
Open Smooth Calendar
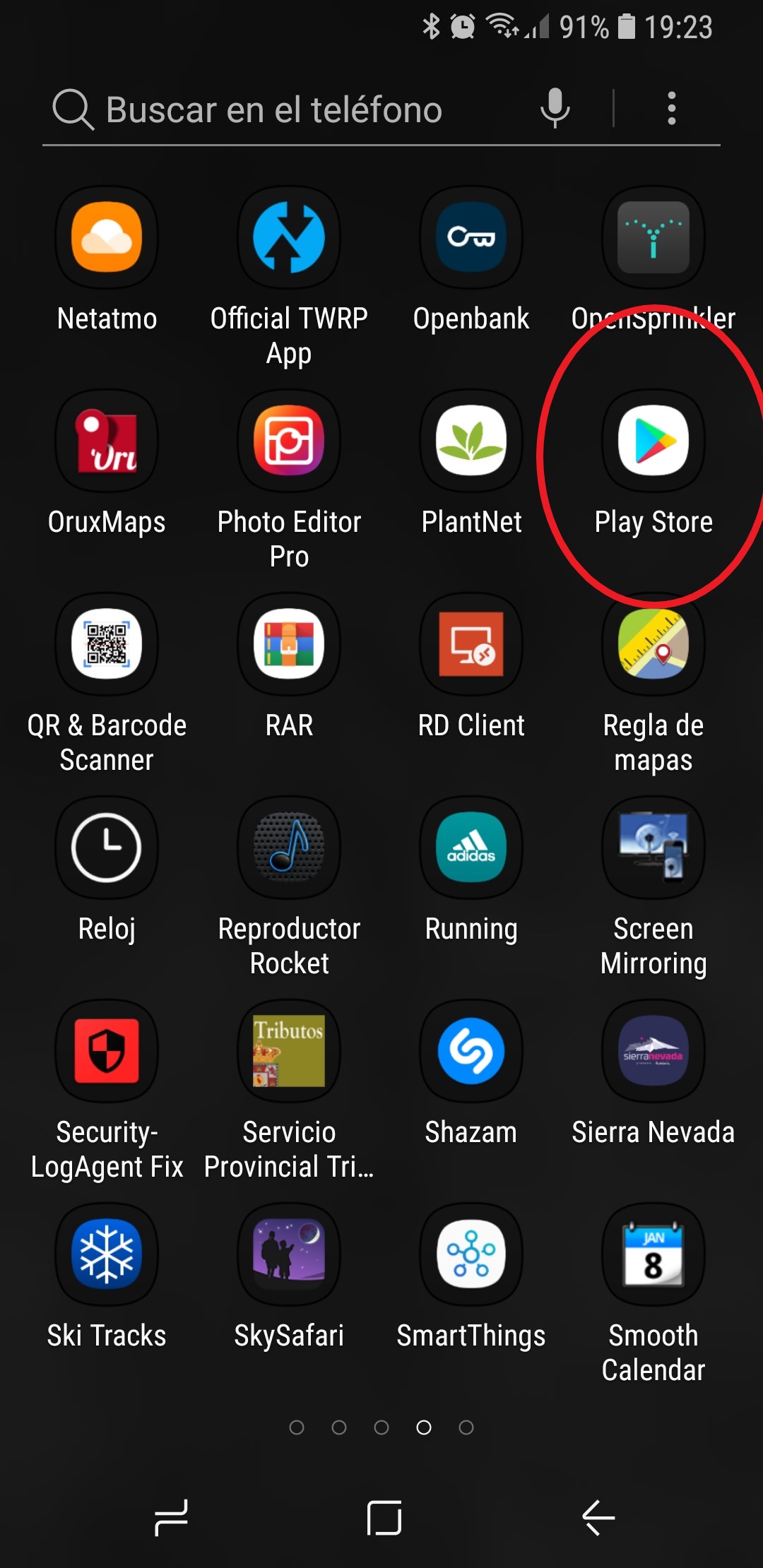(x=653, y=1254)
